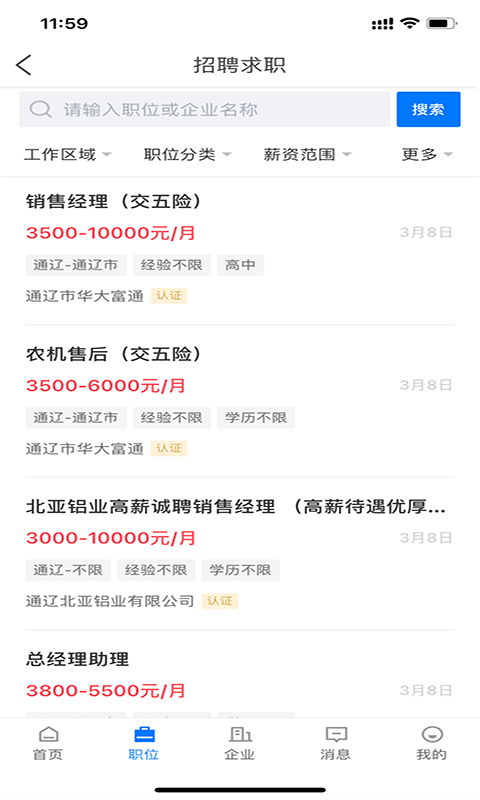This screenshot has height=800, width=480.
Task: Go to the 我的 tab
Action: tap(432, 743)
